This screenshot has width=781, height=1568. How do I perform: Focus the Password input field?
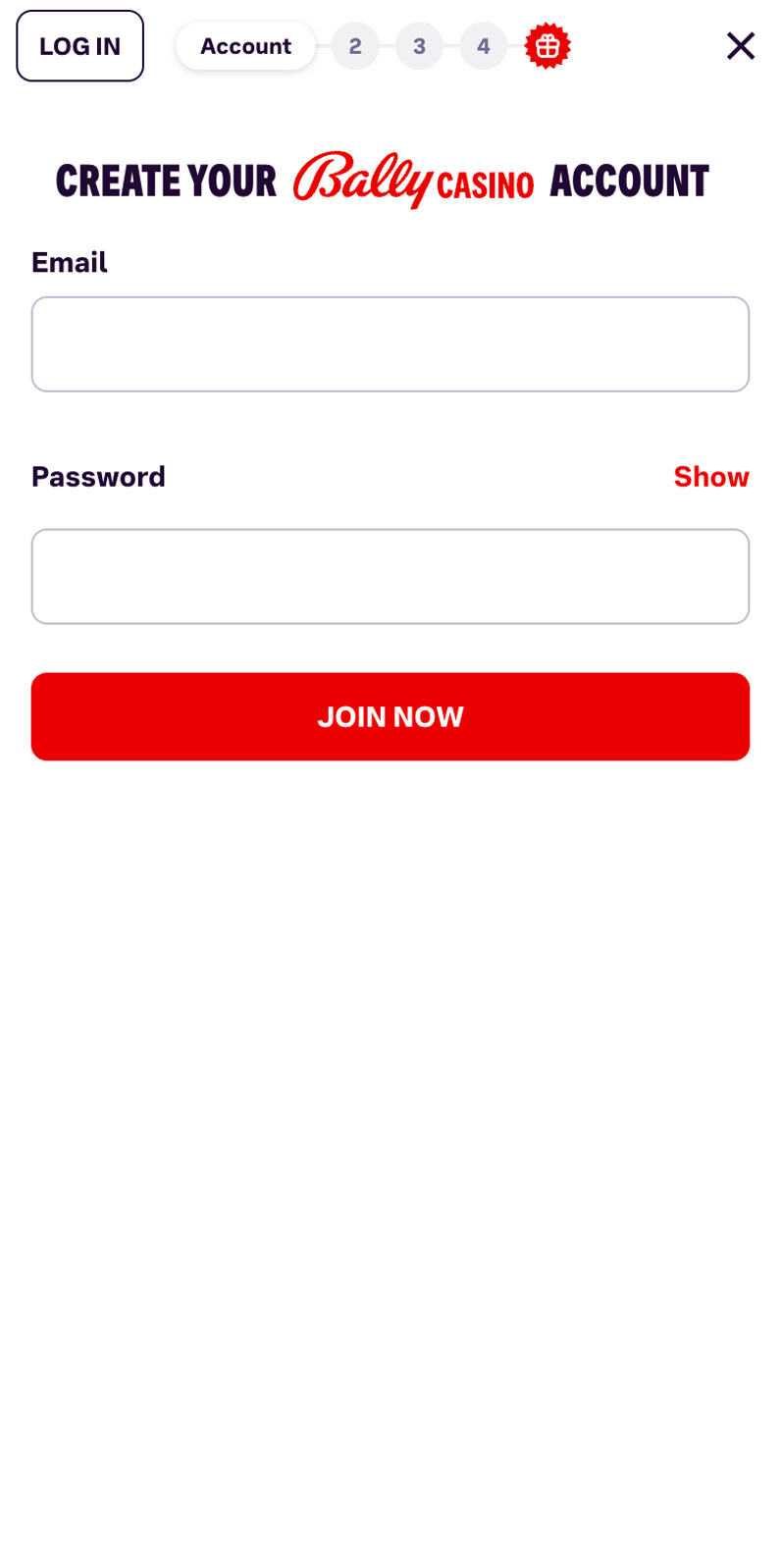point(390,577)
